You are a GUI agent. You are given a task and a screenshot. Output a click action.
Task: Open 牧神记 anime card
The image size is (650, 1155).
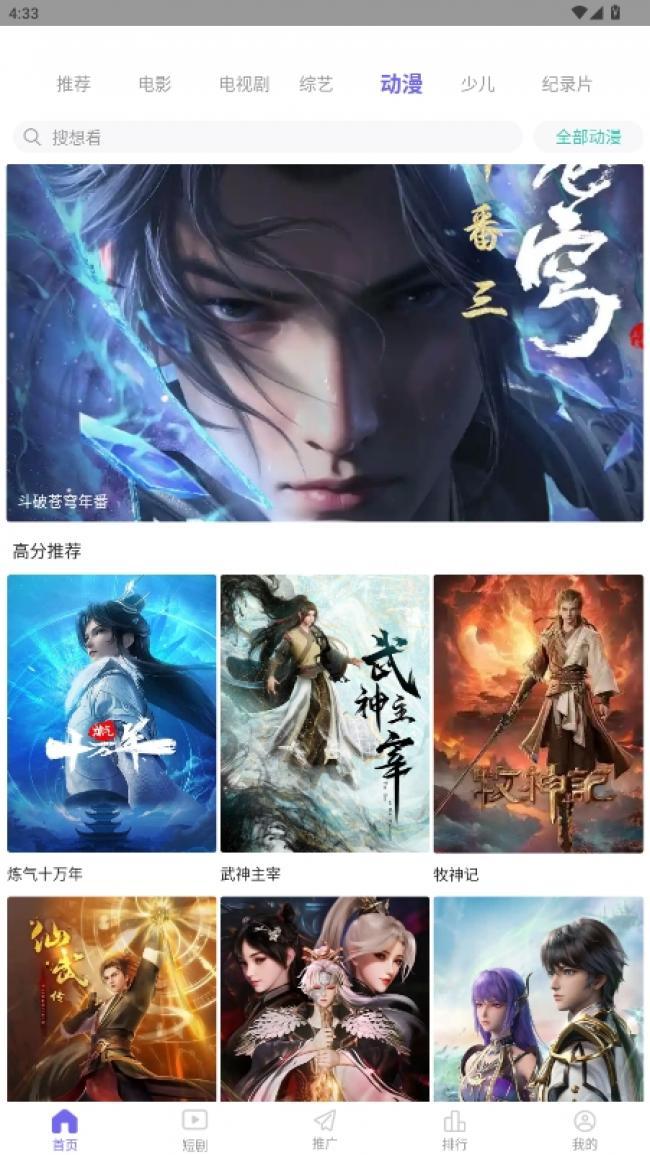(538, 713)
